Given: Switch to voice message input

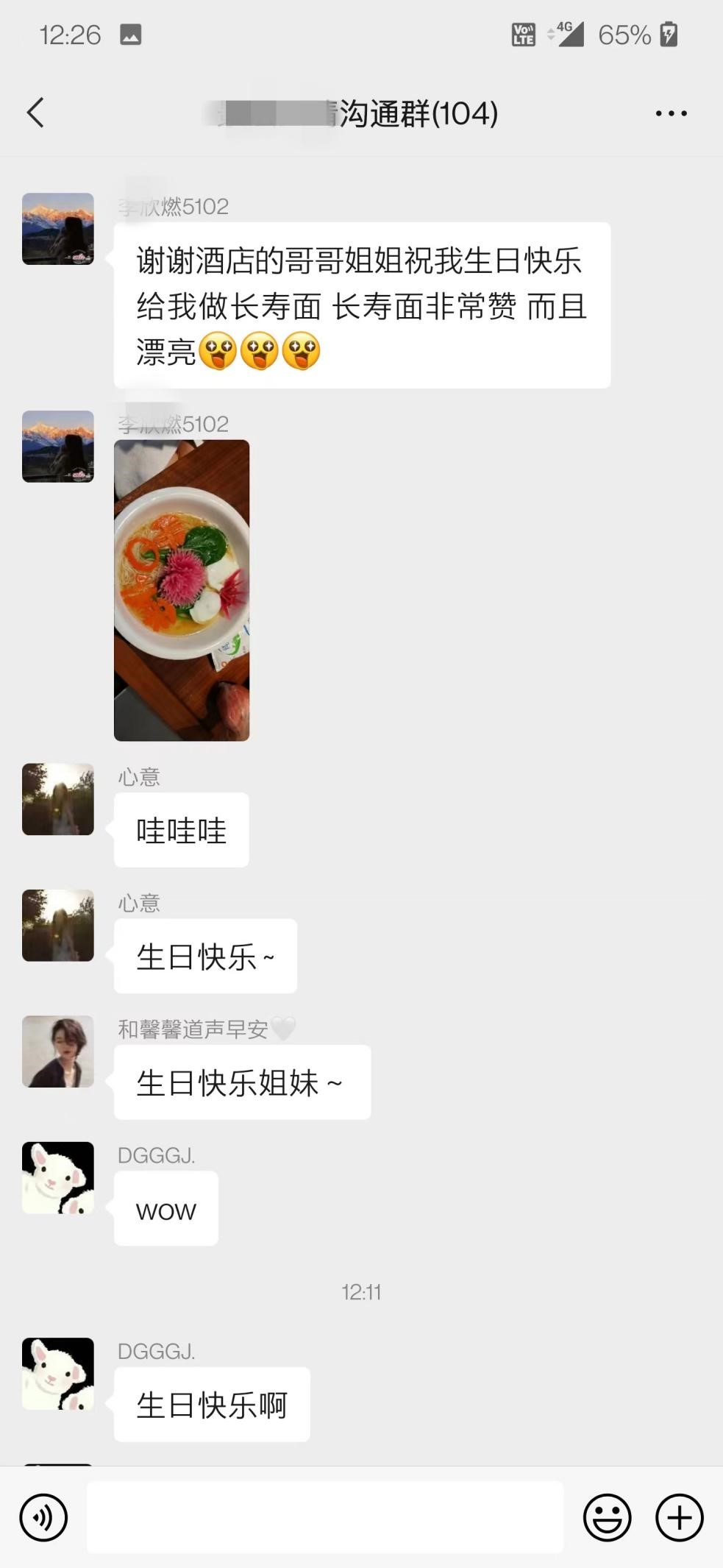Looking at the screenshot, I should point(43,1517).
